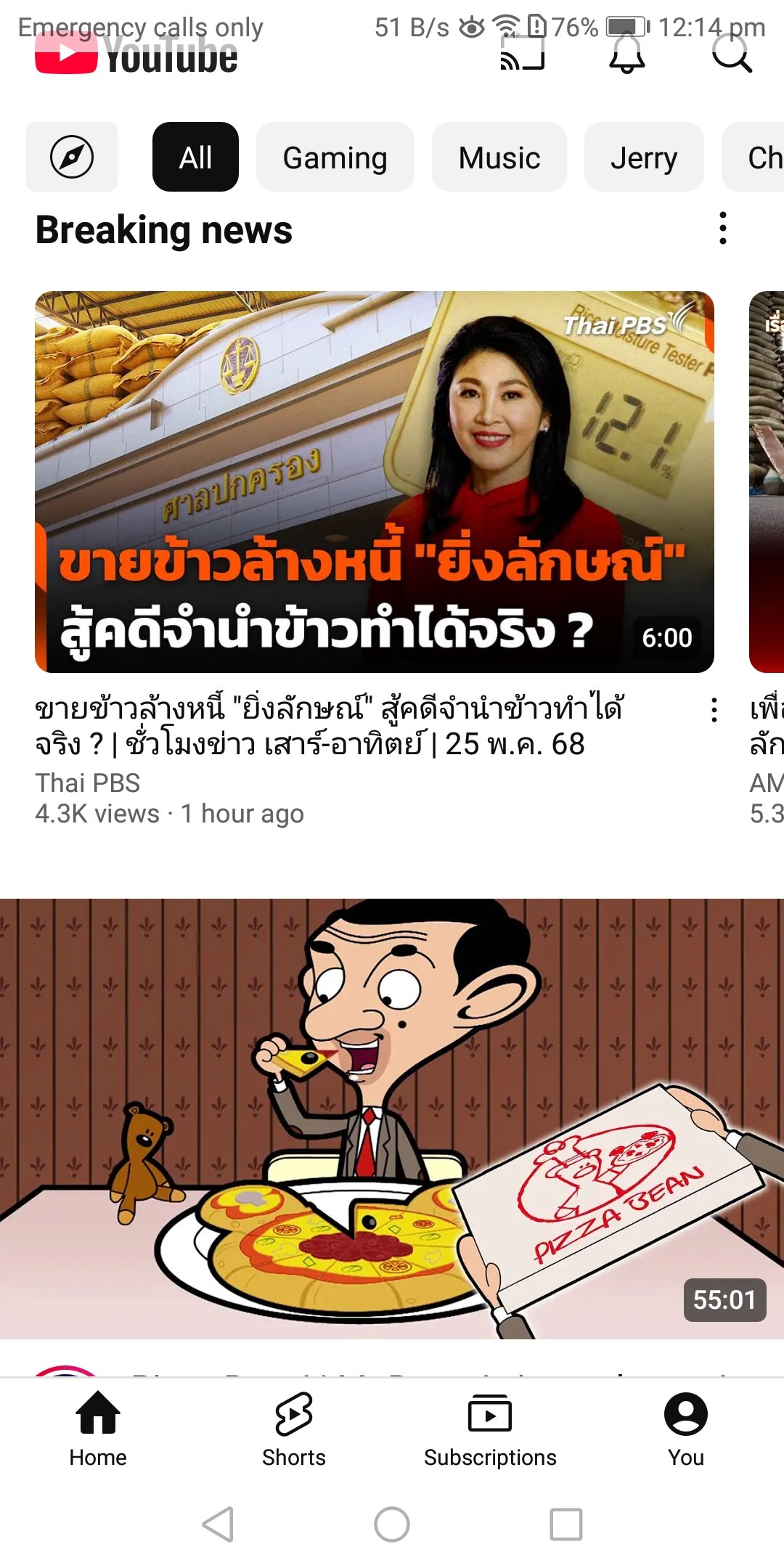Select the All filter chip
The width and height of the screenshot is (784, 1568).
pos(195,157)
